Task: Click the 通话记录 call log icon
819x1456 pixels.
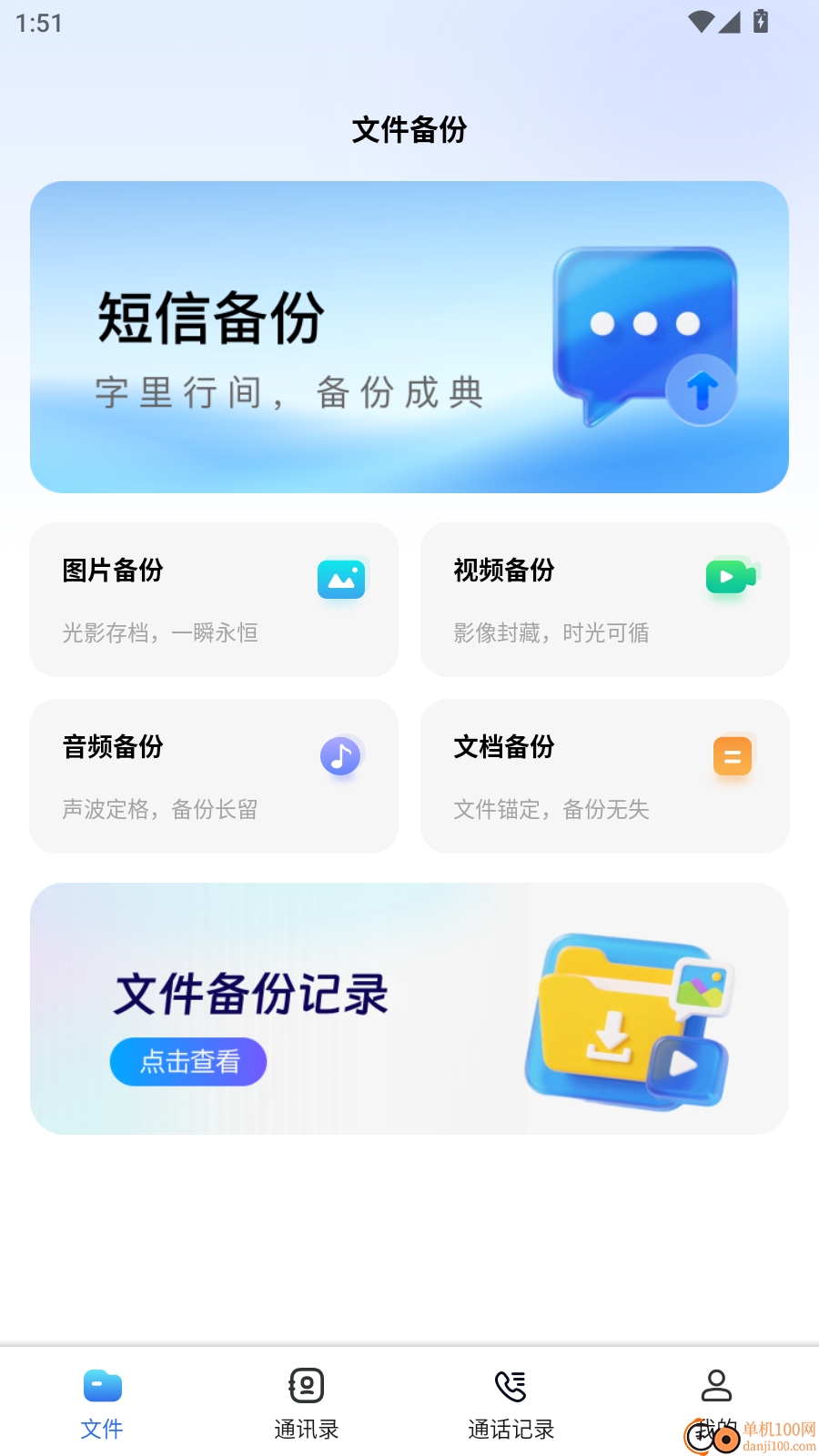Action: click(x=511, y=1386)
